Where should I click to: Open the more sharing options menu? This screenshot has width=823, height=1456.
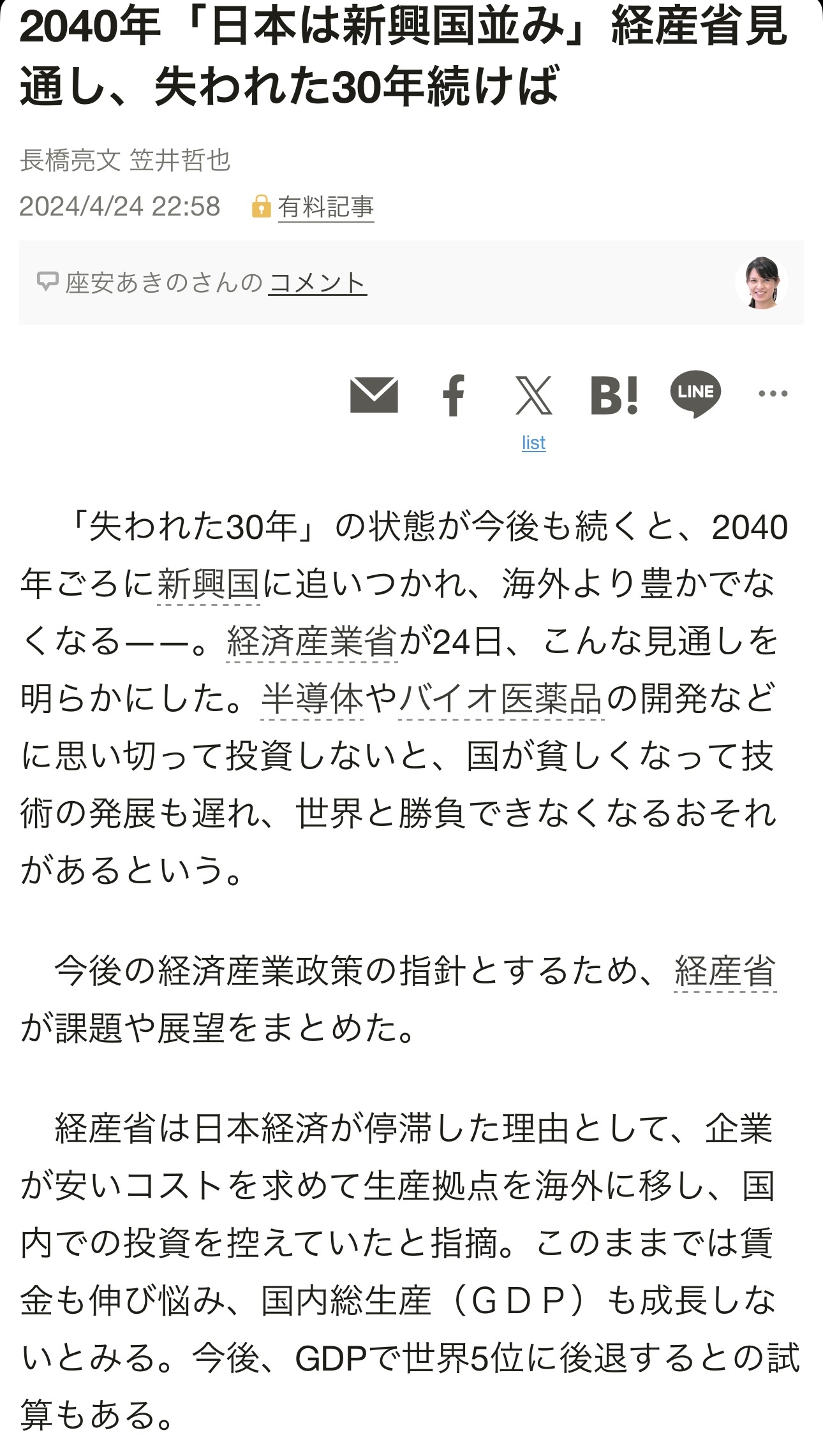click(x=773, y=393)
